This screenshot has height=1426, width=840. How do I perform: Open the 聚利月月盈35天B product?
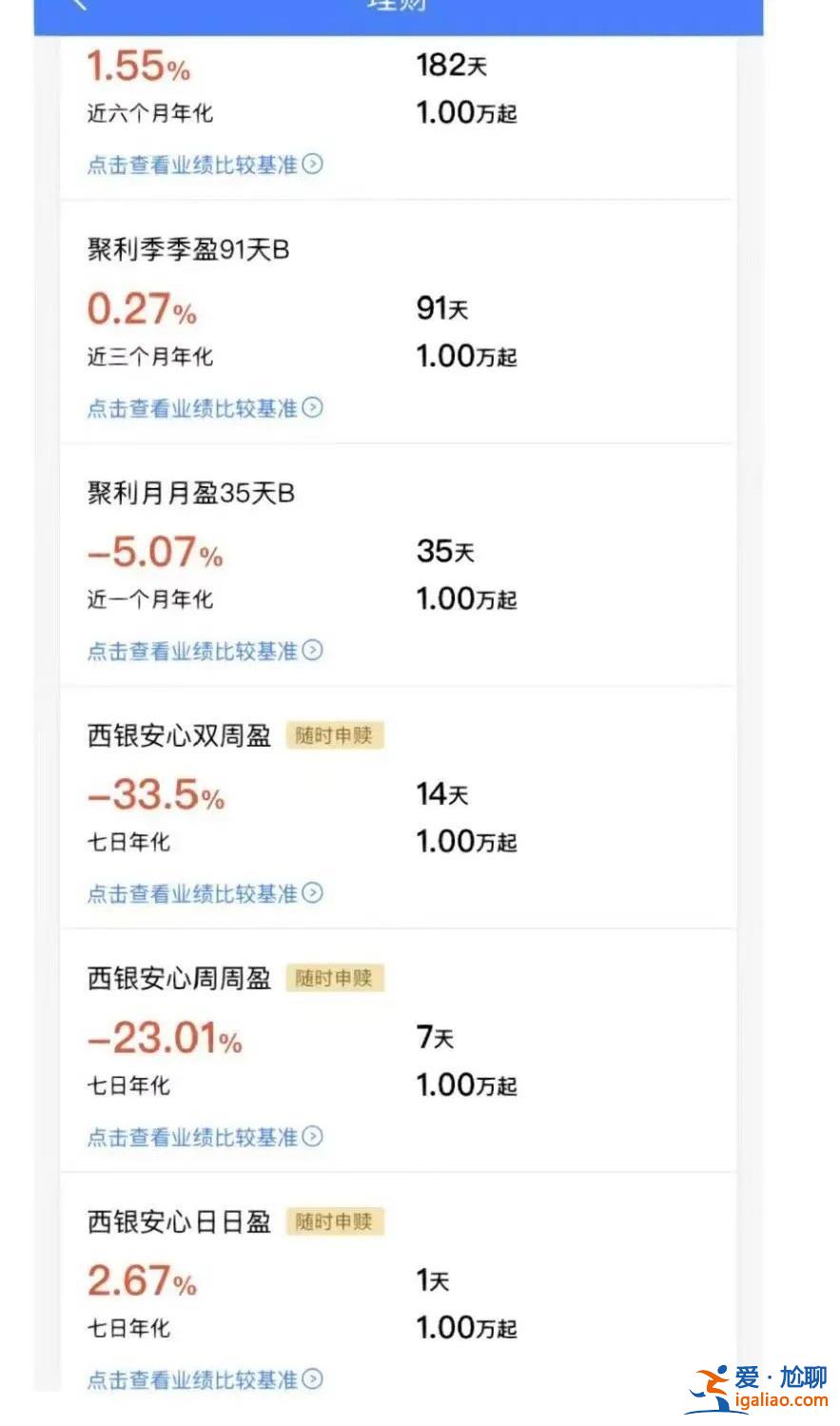398,565
